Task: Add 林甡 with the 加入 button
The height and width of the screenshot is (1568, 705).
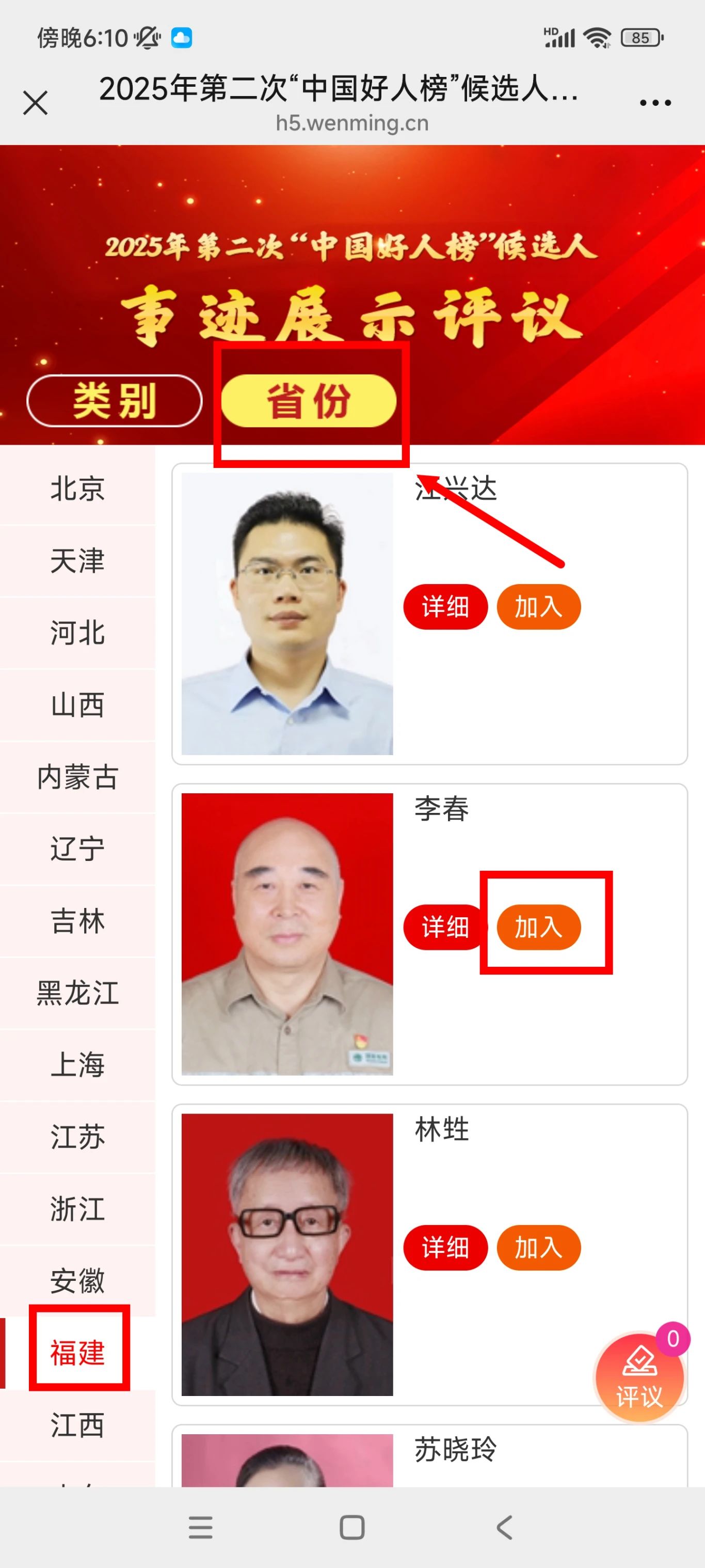Action: 538,1247
